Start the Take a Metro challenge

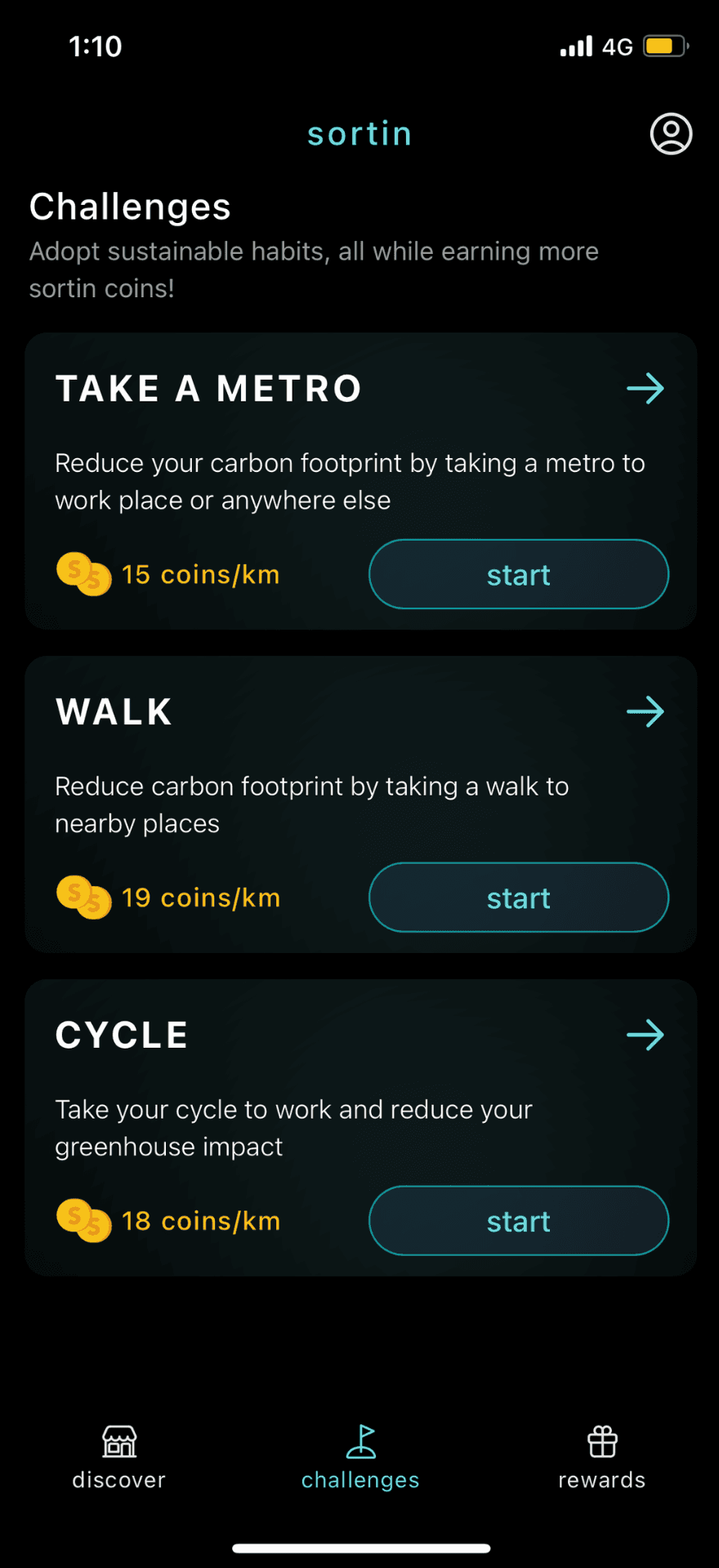(519, 574)
